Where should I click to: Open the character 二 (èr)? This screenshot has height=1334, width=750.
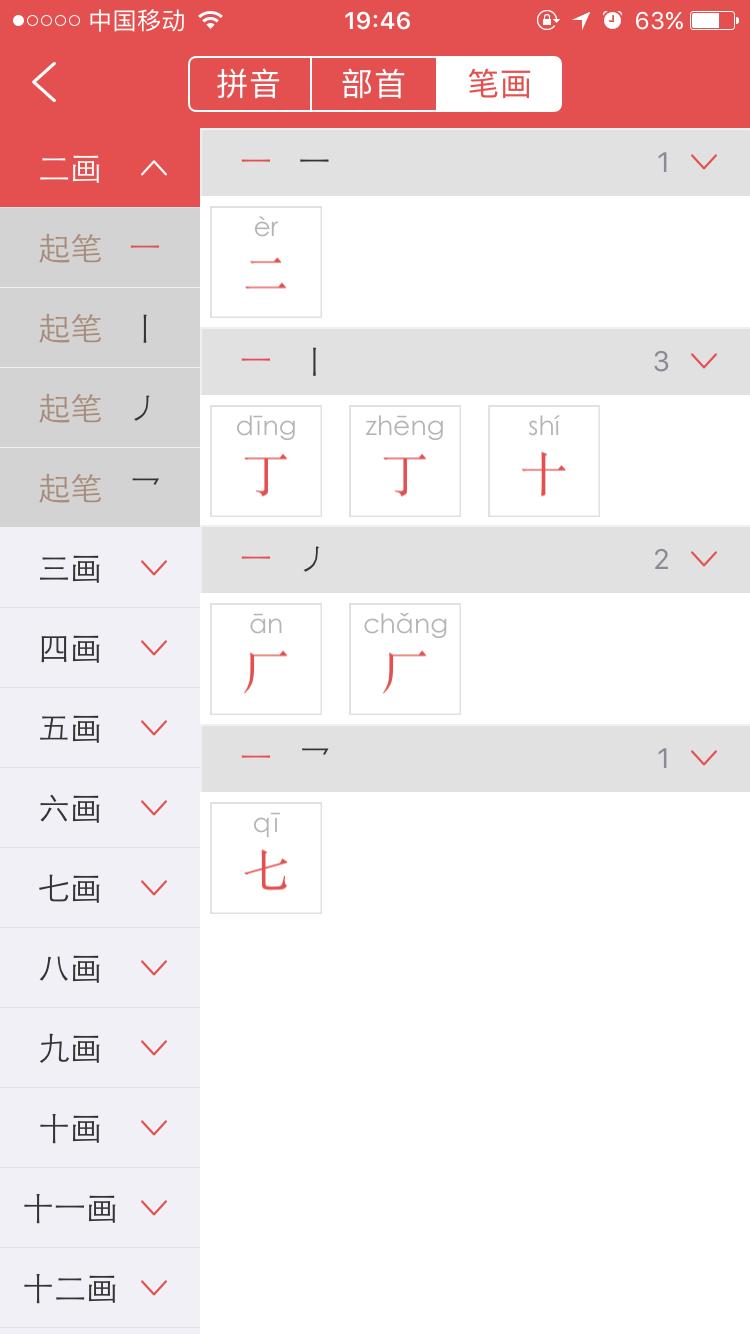point(266,262)
